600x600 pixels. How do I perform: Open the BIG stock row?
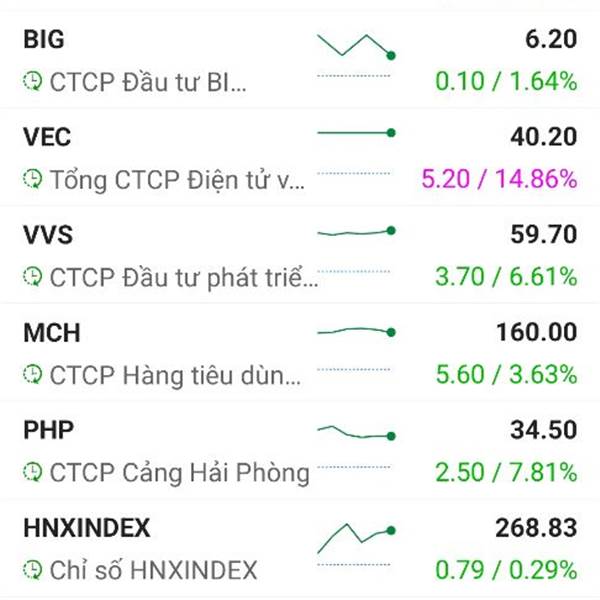(x=300, y=60)
